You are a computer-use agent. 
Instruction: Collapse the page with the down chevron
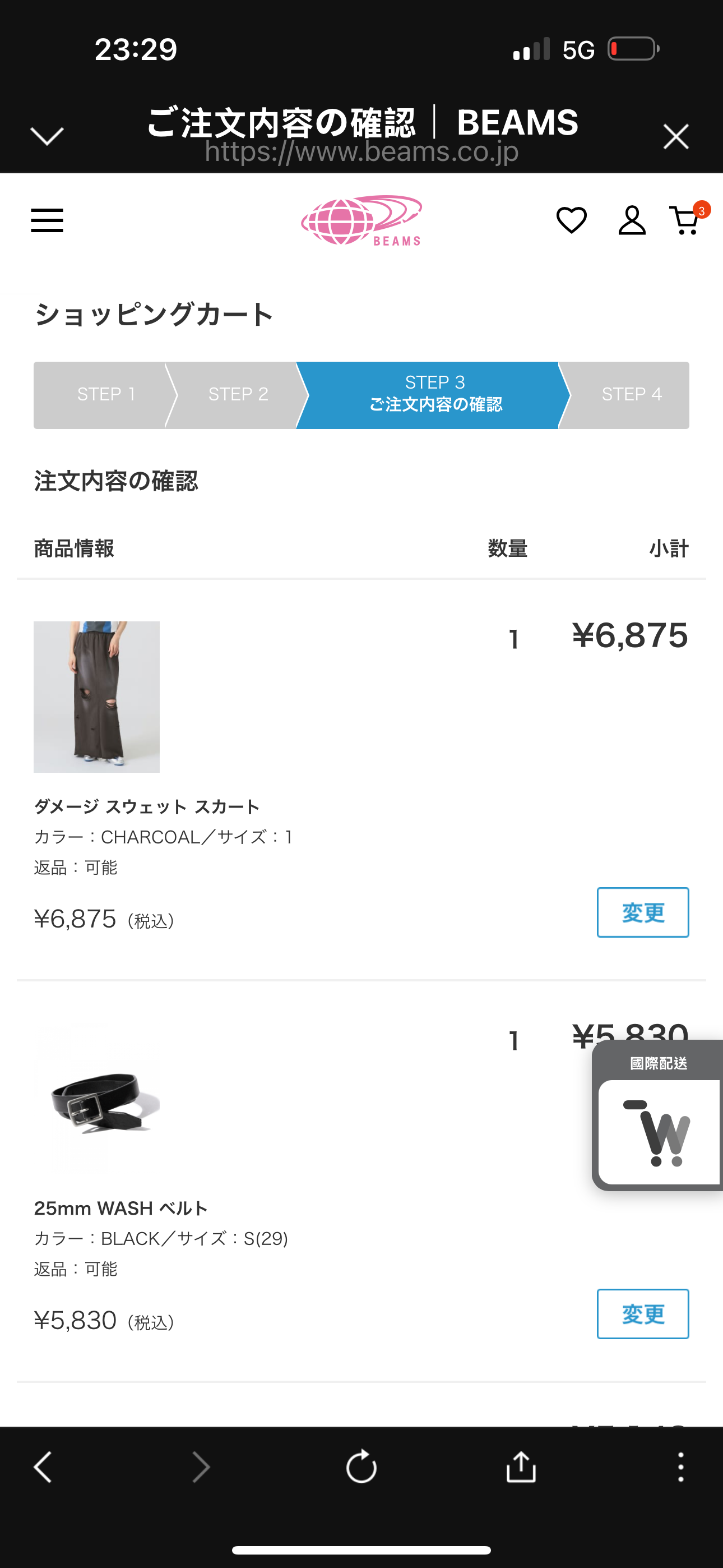tap(47, 135)
